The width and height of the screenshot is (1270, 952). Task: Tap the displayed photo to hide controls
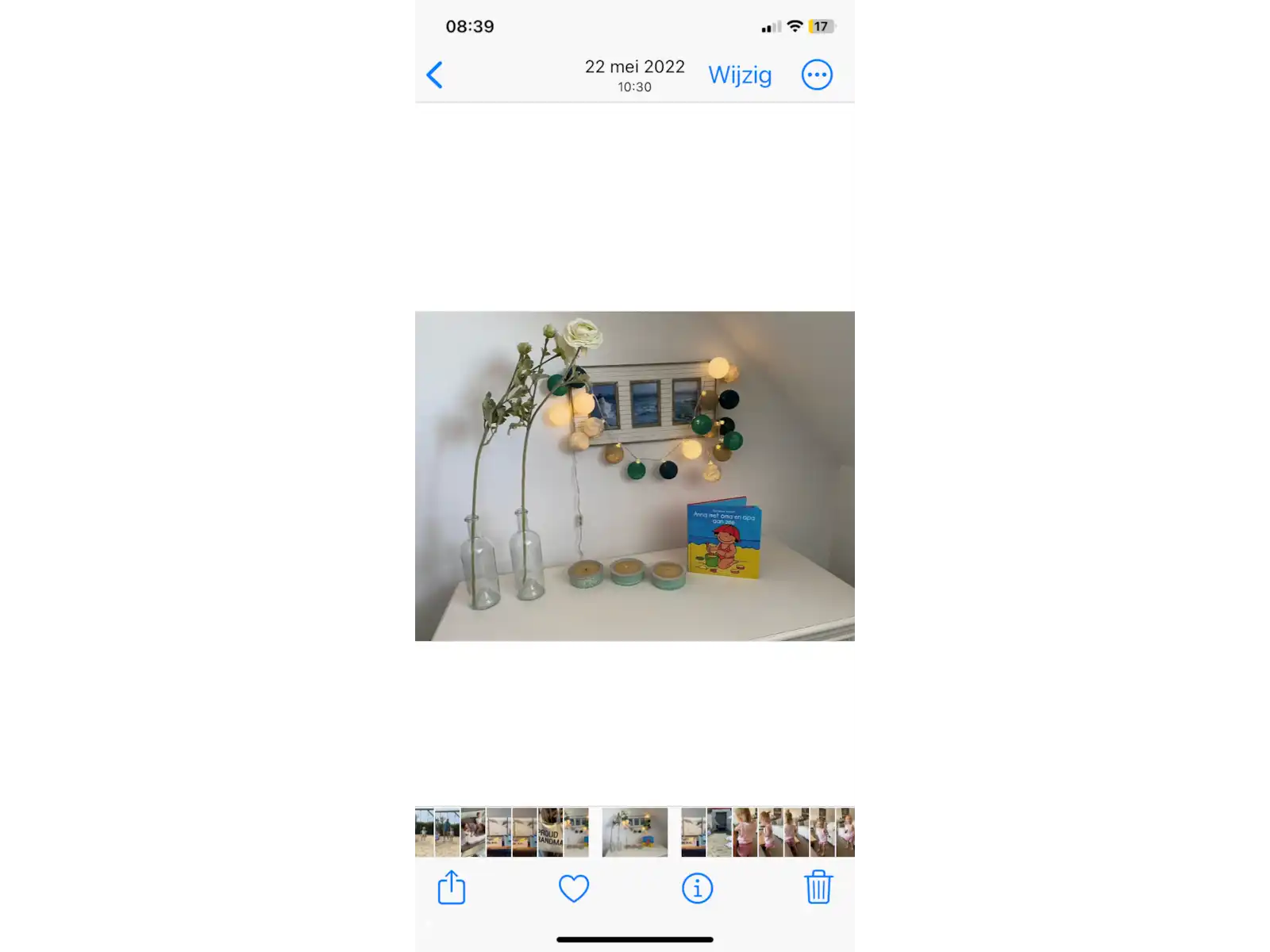pos(635,476)
